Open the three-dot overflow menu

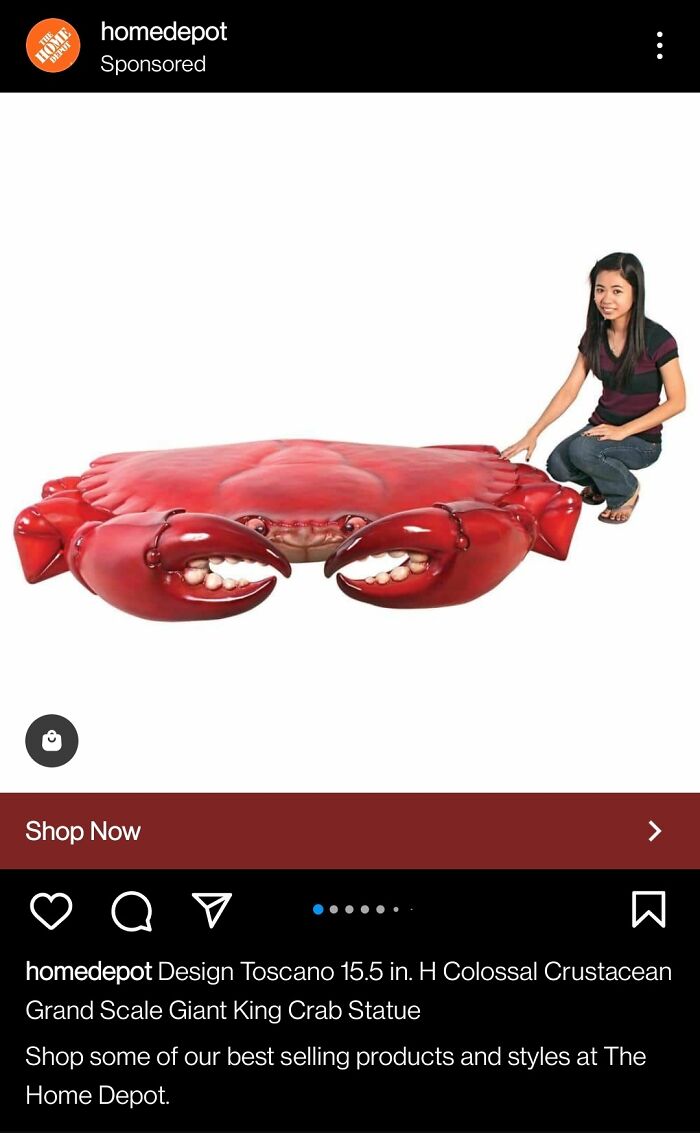point(659,46)
